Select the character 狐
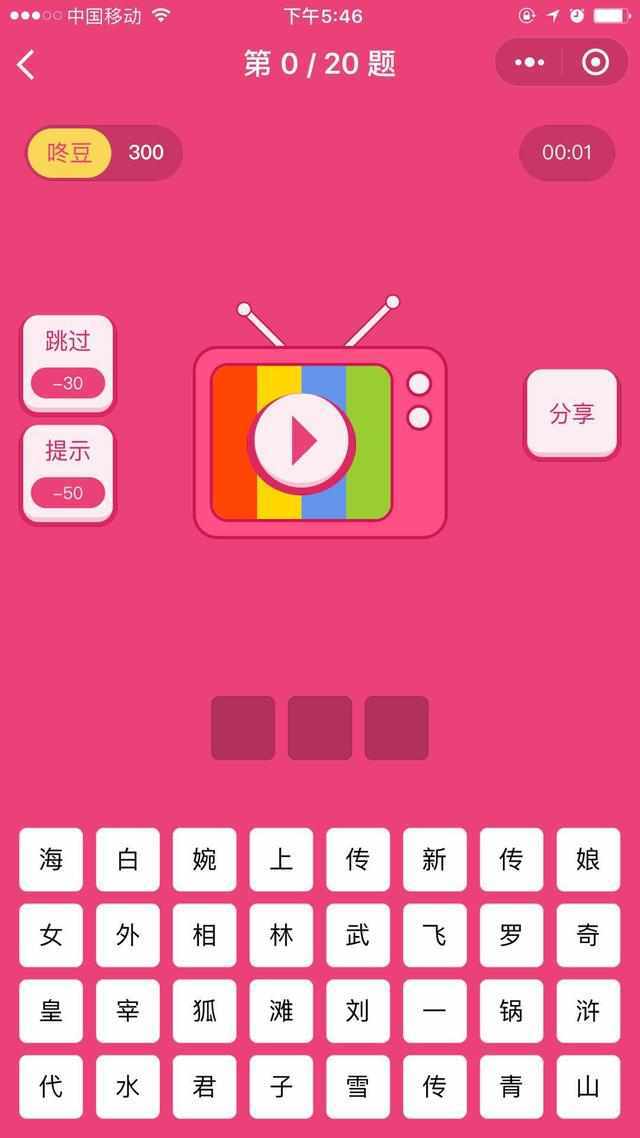 pos(205,1011)
